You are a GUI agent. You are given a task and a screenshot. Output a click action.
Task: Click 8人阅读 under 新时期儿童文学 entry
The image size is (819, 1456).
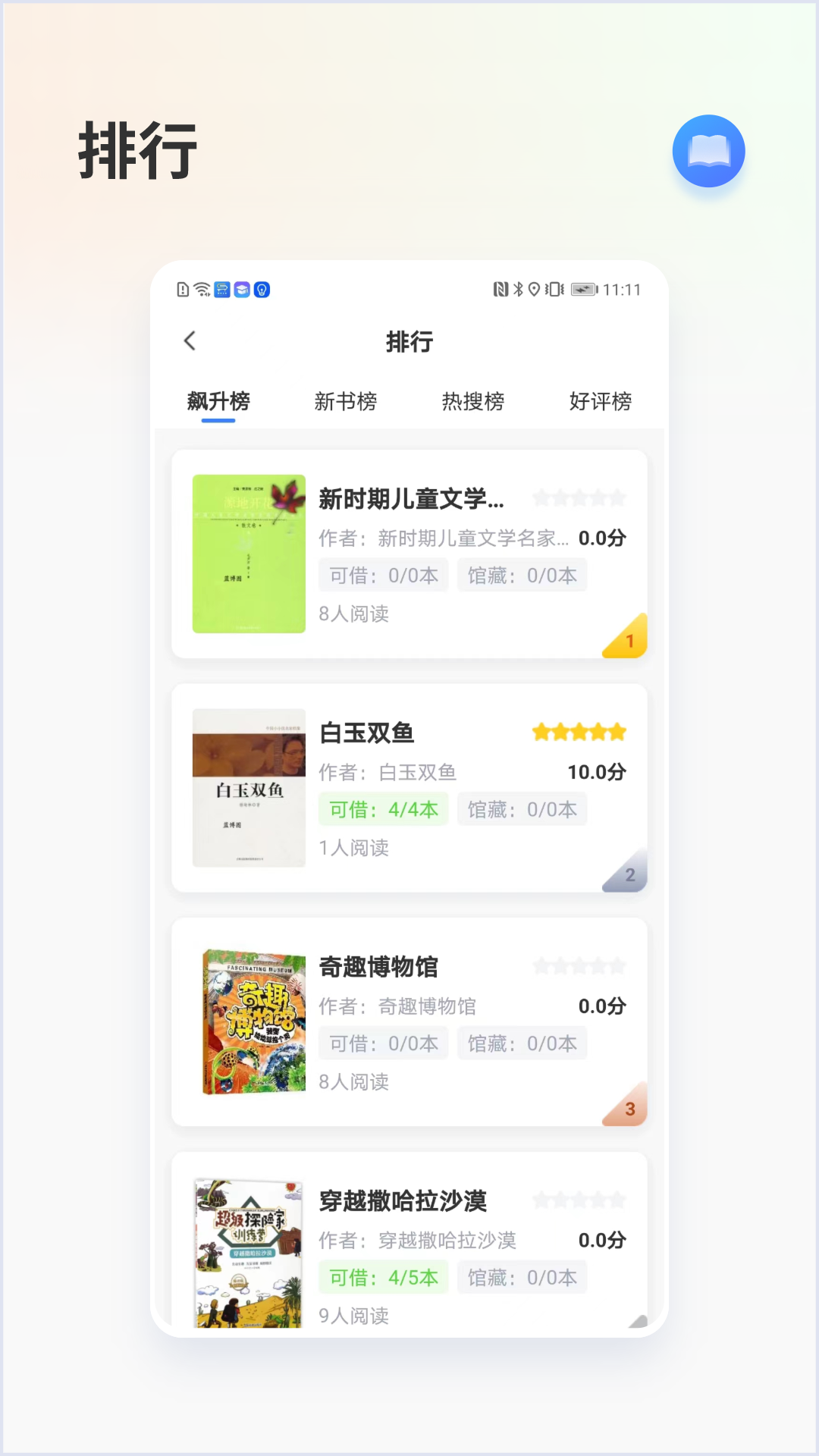[x=353, y=613]
